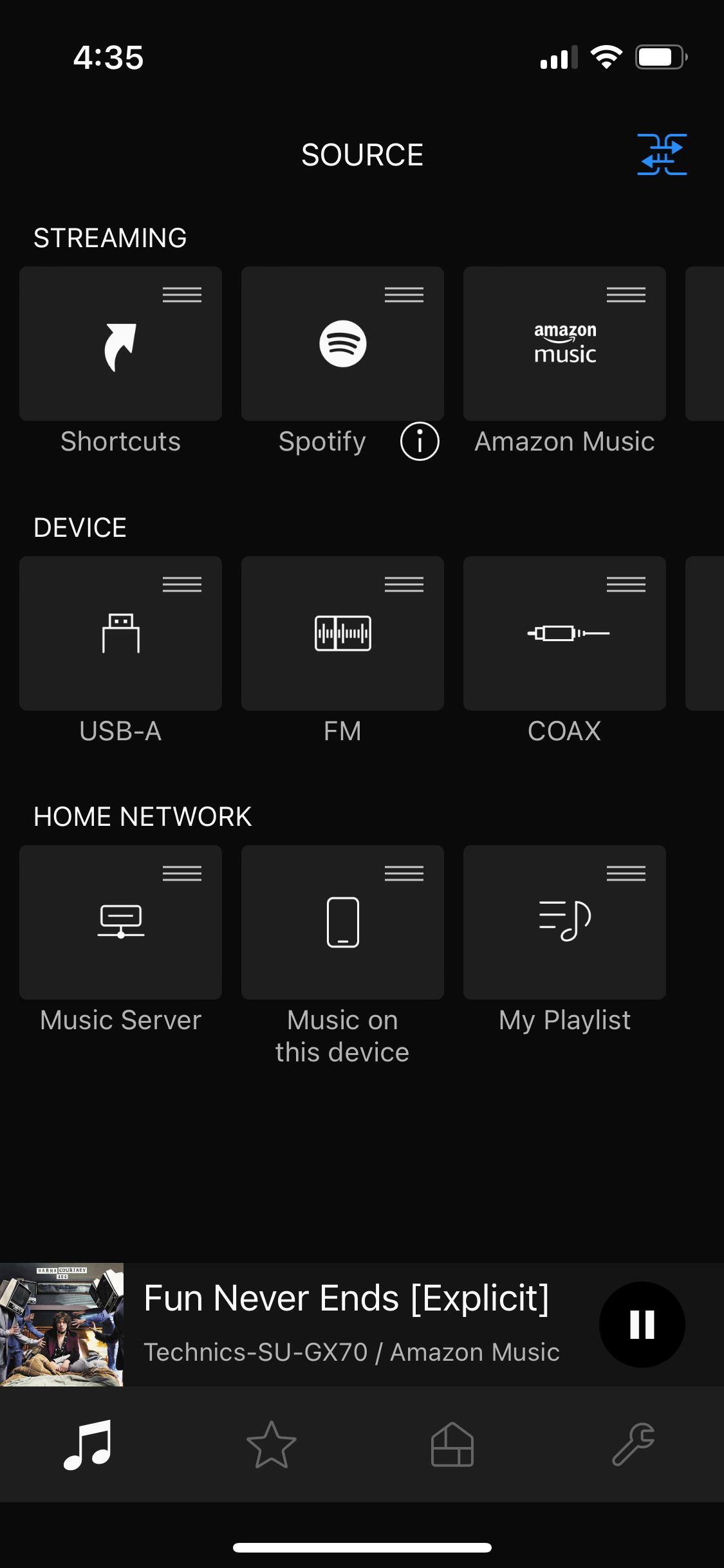This screenshot has width=724, height=1568.
Task: Open My Playlist
Action: (564, 922)
